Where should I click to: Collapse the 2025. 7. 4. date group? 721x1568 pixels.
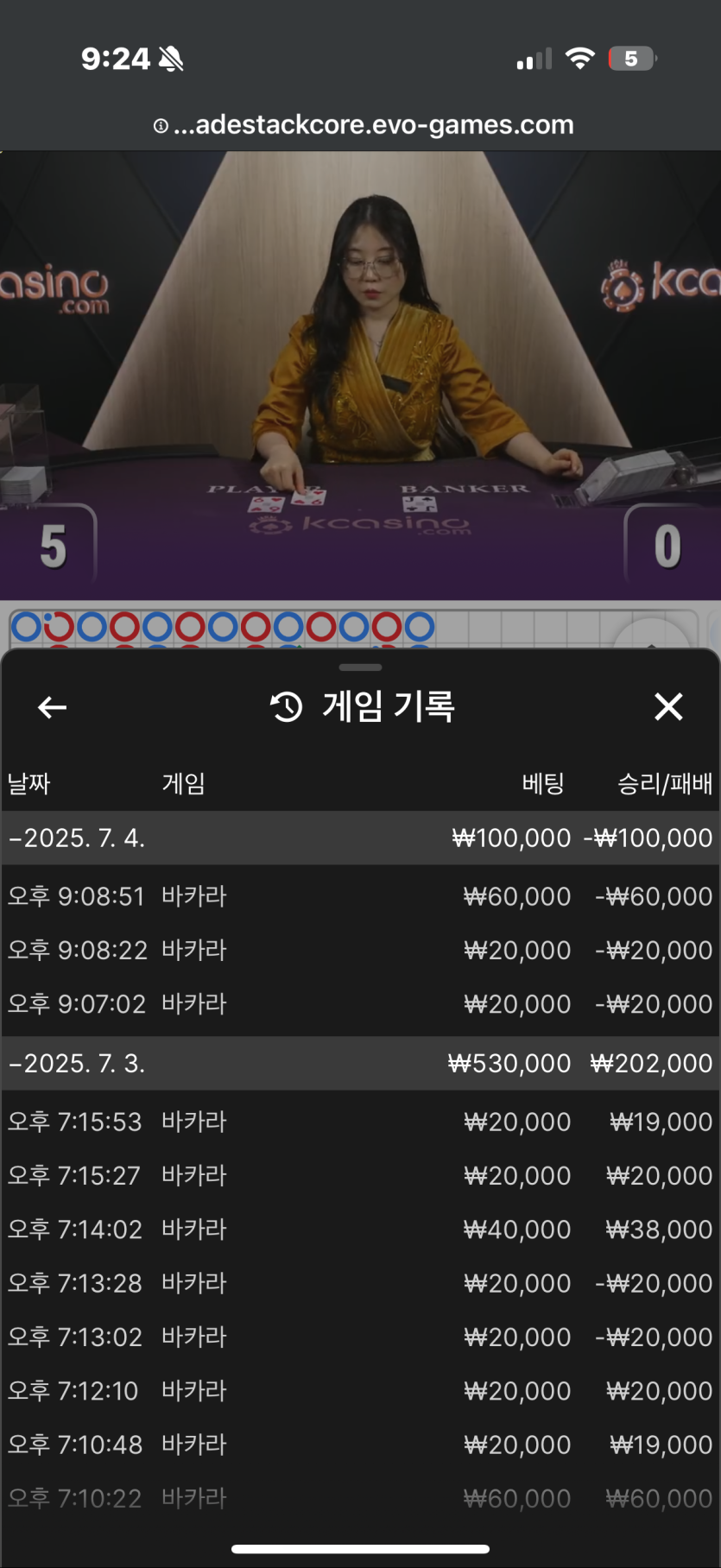(x=77, y=838)
